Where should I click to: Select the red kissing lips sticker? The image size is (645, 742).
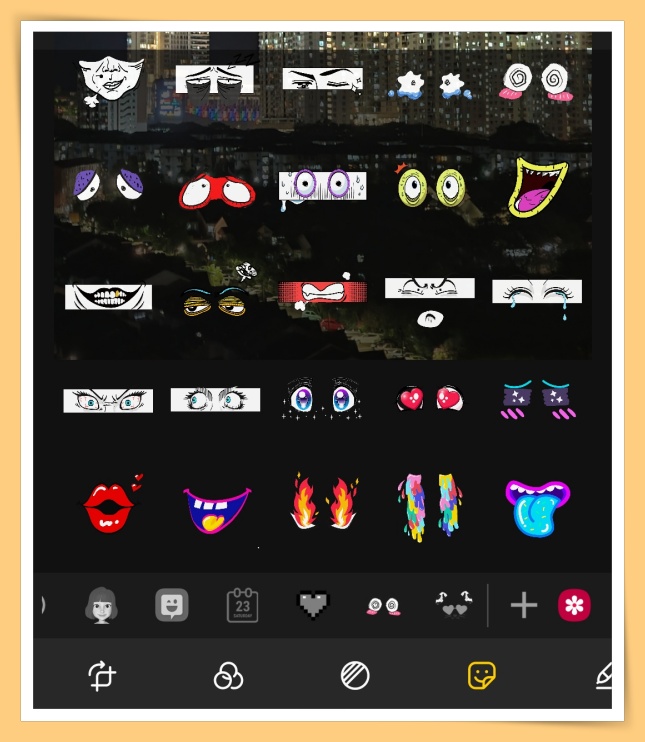coord(110,505)
